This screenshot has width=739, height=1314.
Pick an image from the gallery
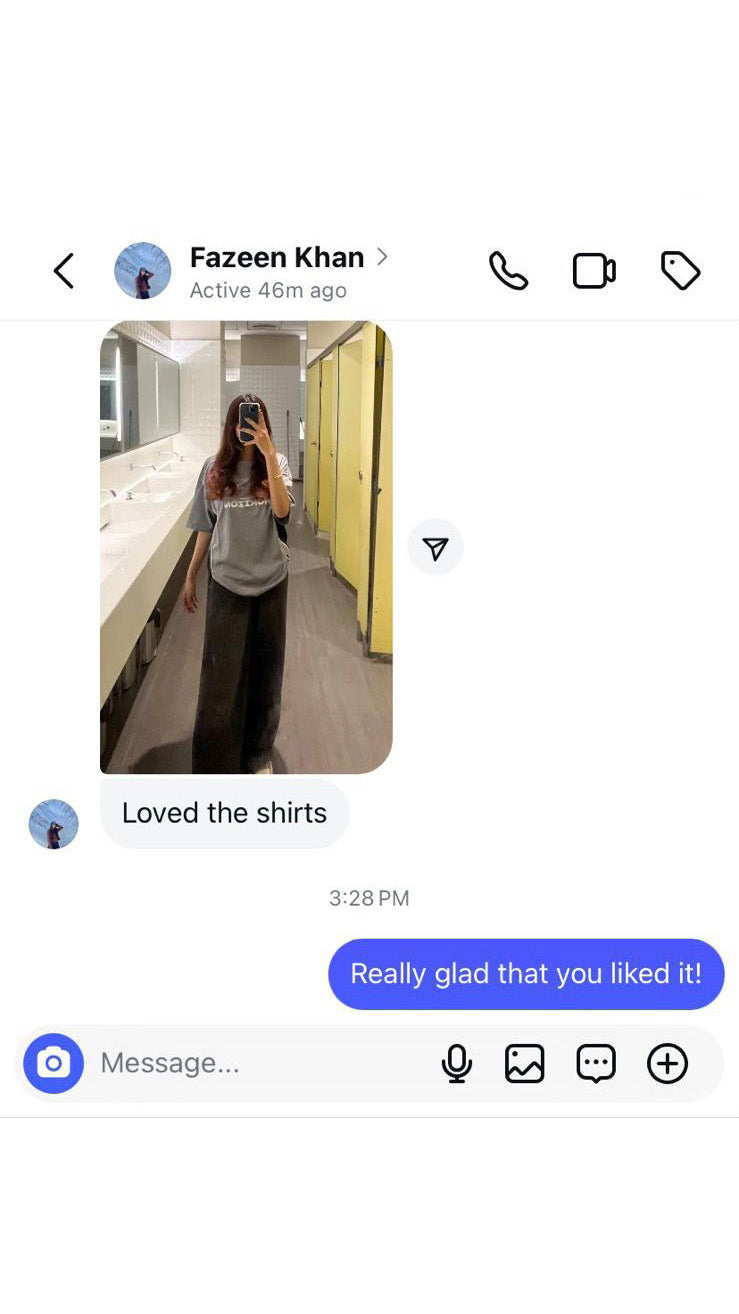coord(525,1063)
